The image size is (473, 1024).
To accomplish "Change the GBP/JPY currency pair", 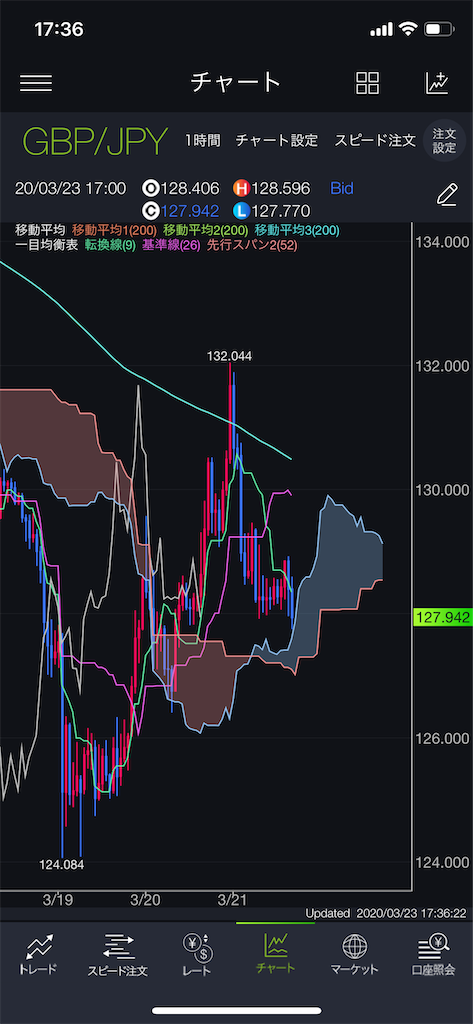I will (x=95, y=140).
